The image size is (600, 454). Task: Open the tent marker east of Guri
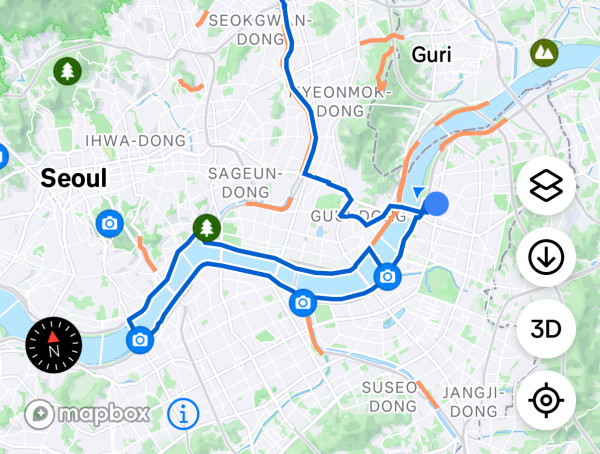coord(543,52)
